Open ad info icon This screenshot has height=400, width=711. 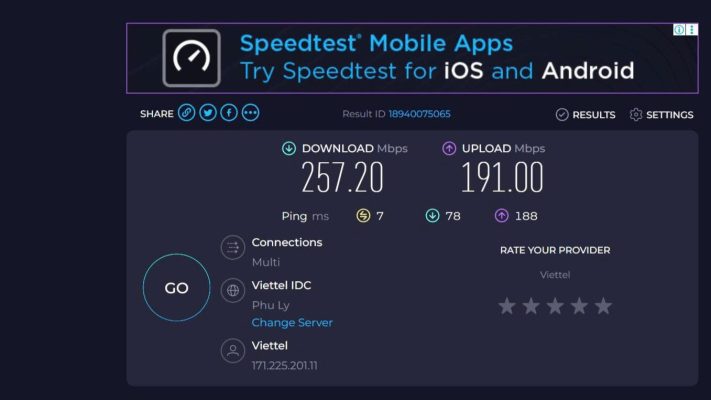coord(679,30)
